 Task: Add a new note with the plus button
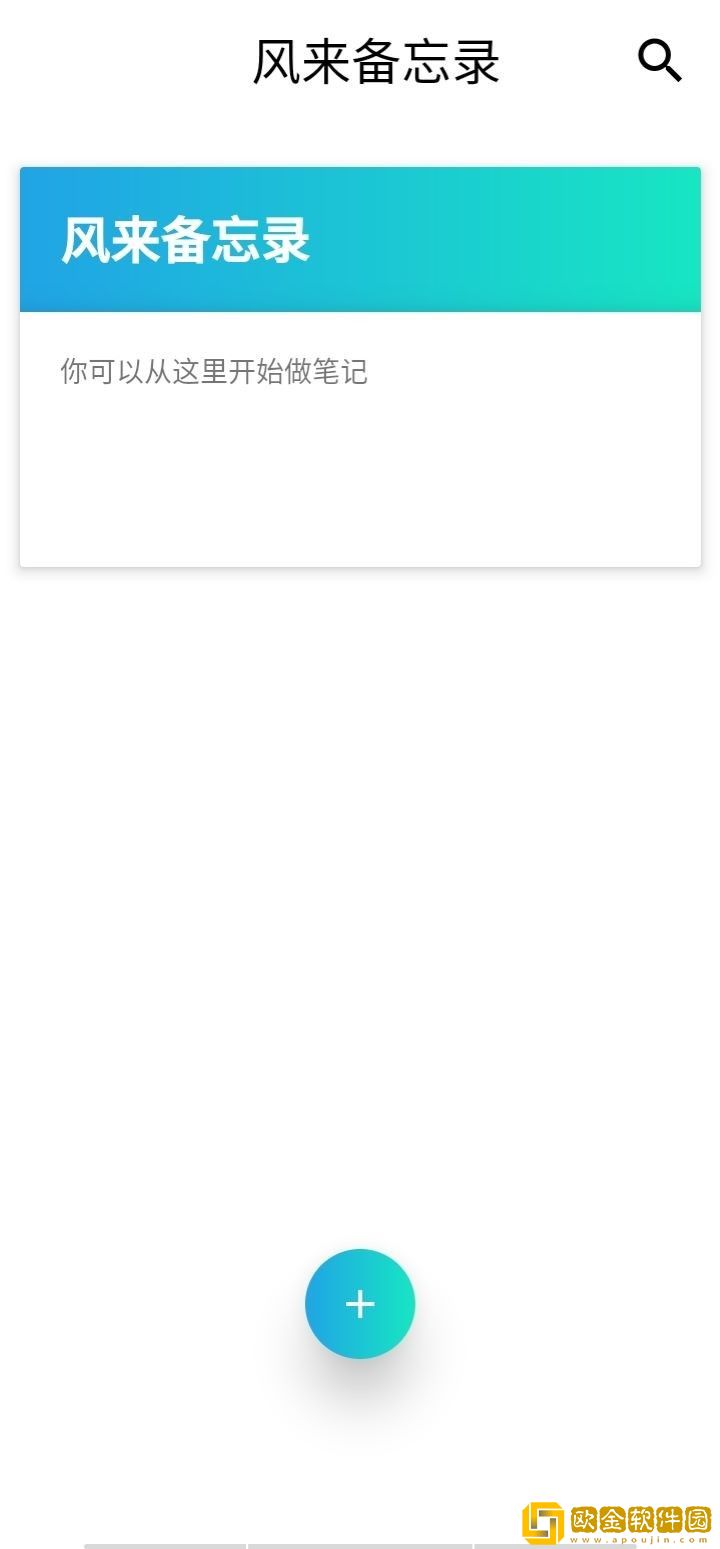coord(360,1303)
